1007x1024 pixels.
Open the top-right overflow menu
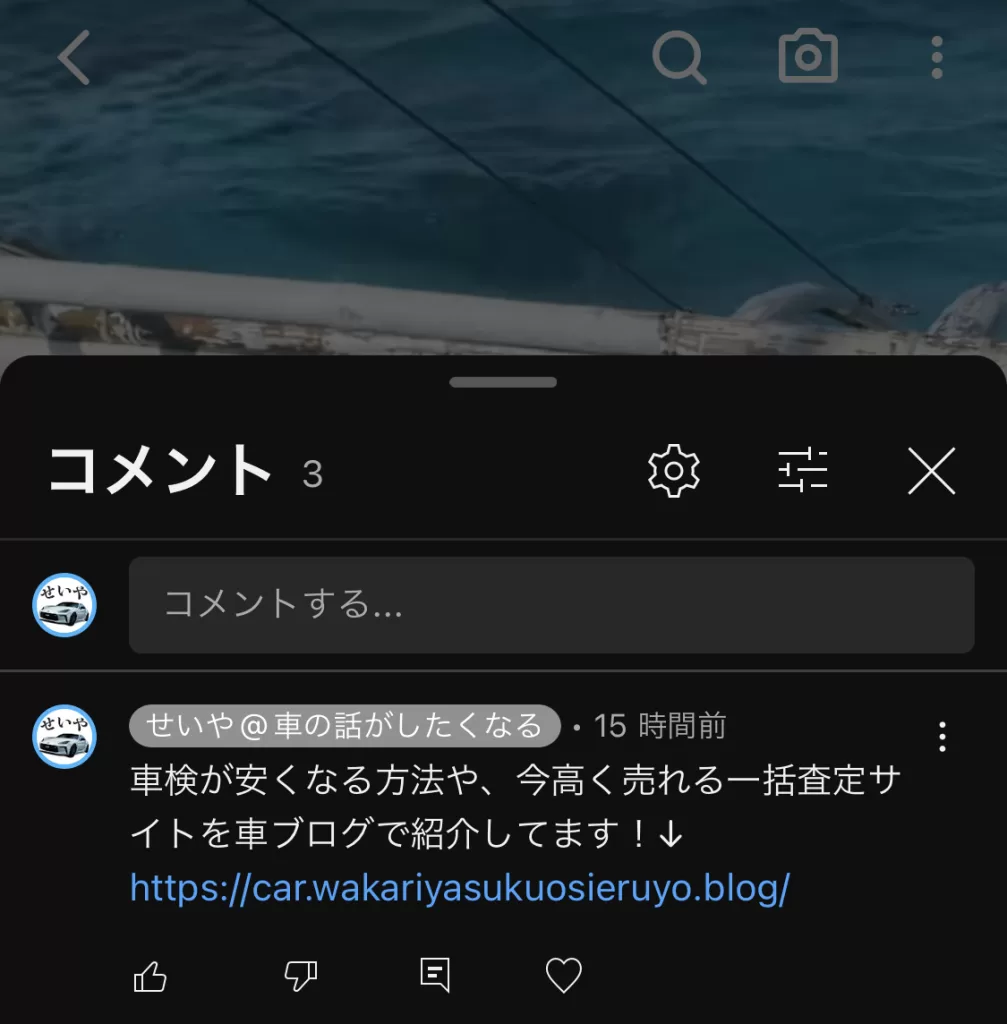[936, 58]
